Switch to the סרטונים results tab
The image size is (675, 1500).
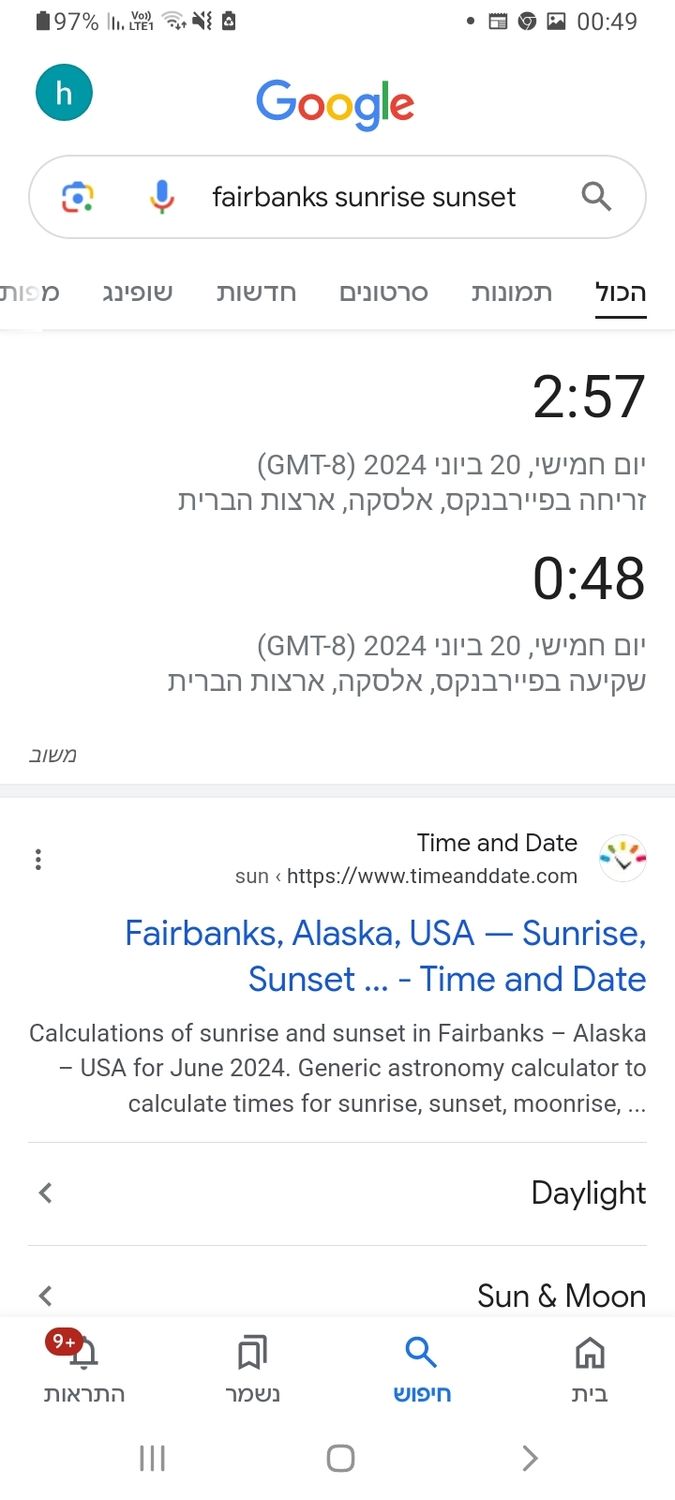pyautogui.click(x=384, y=293)
